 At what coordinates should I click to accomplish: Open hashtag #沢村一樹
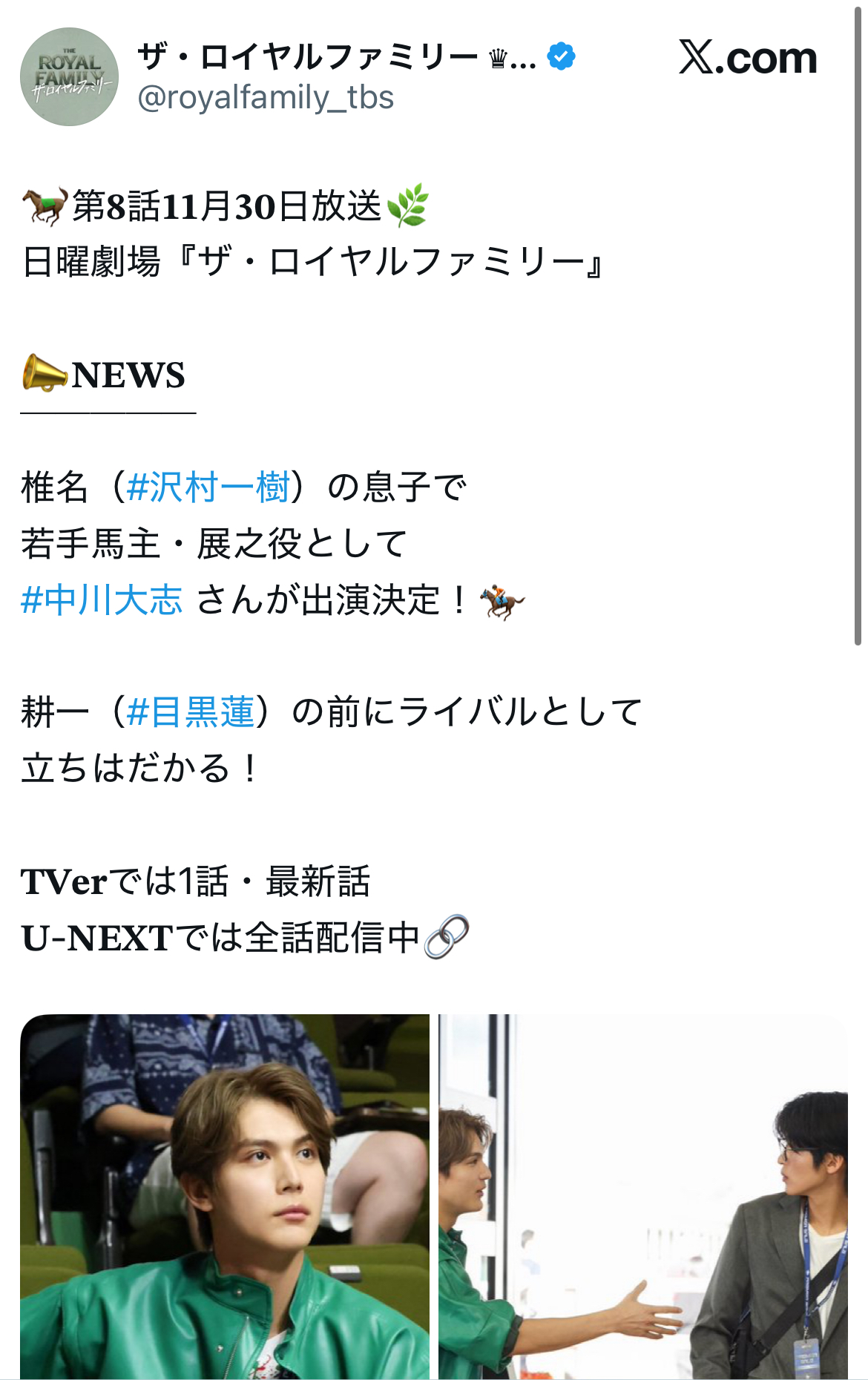coord(208,487)
